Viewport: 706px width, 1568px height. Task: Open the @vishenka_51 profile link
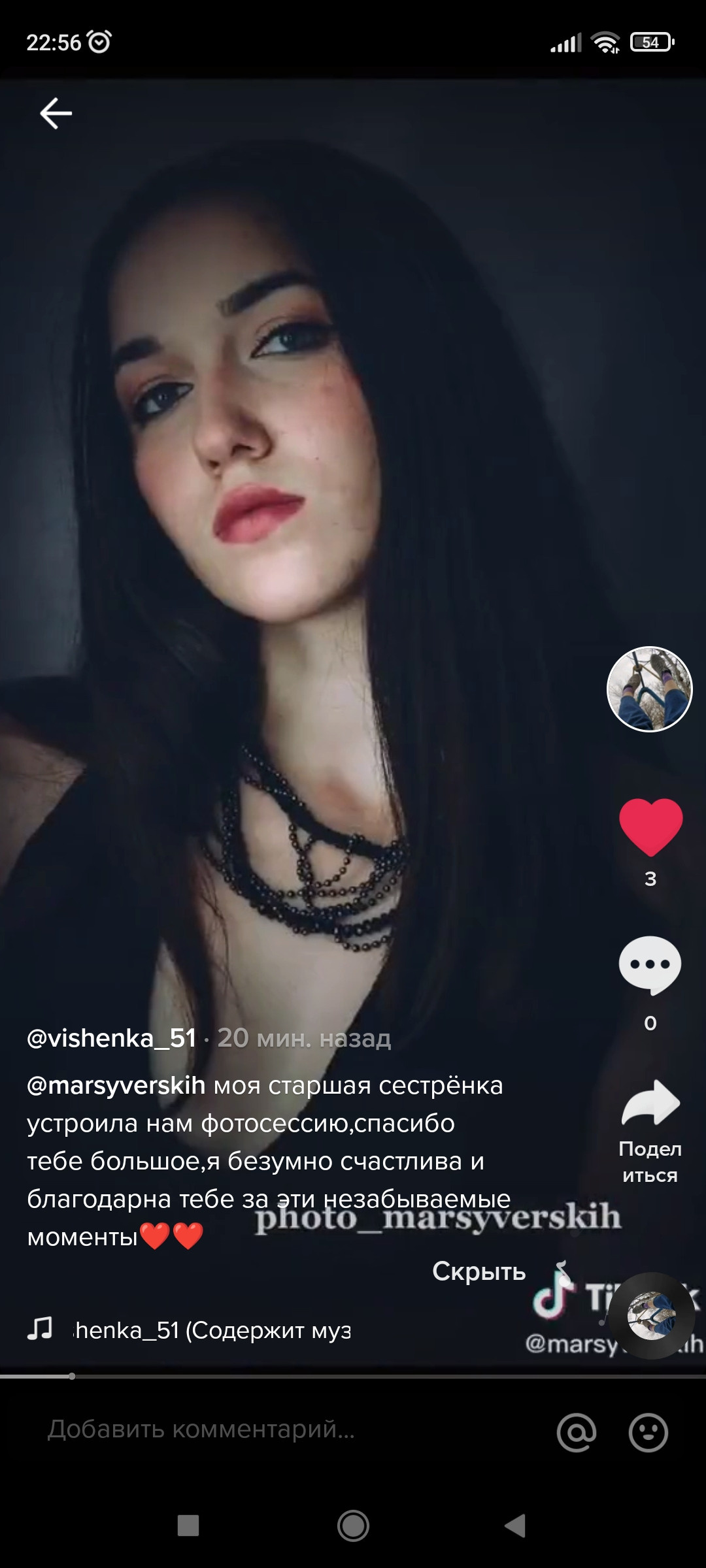click(111, 1038)
